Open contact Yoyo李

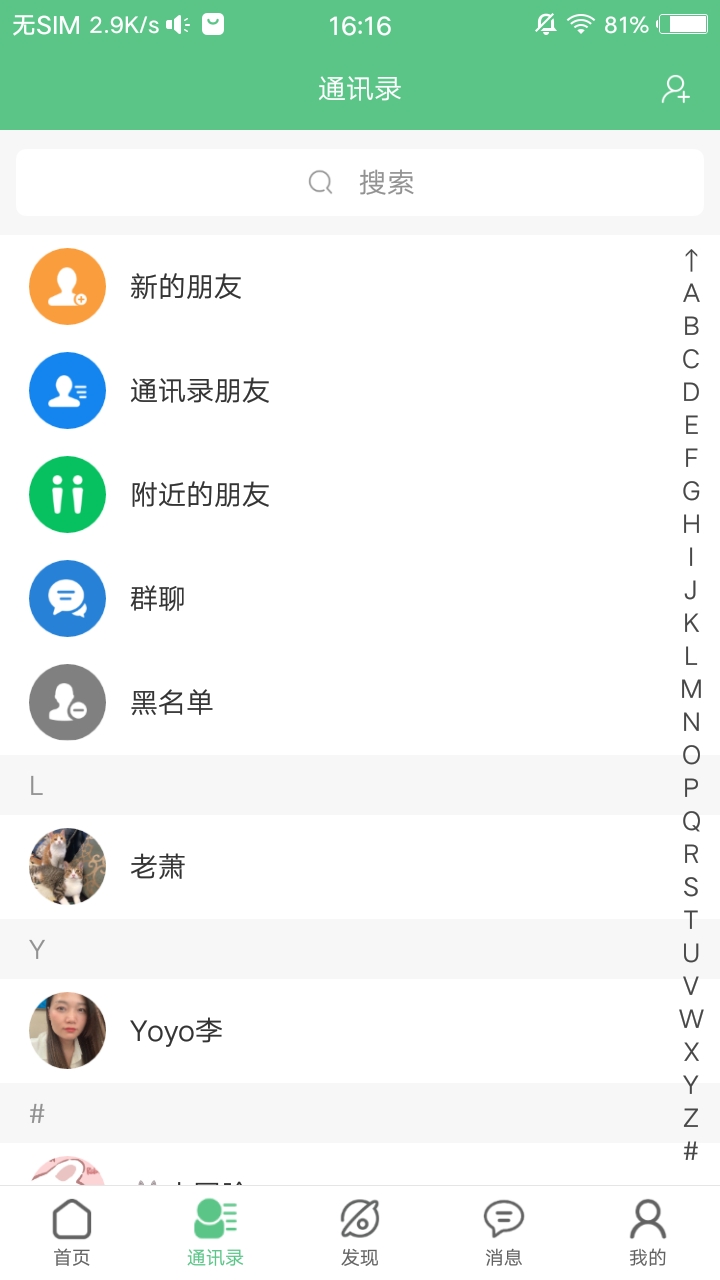coord(360,1031)
